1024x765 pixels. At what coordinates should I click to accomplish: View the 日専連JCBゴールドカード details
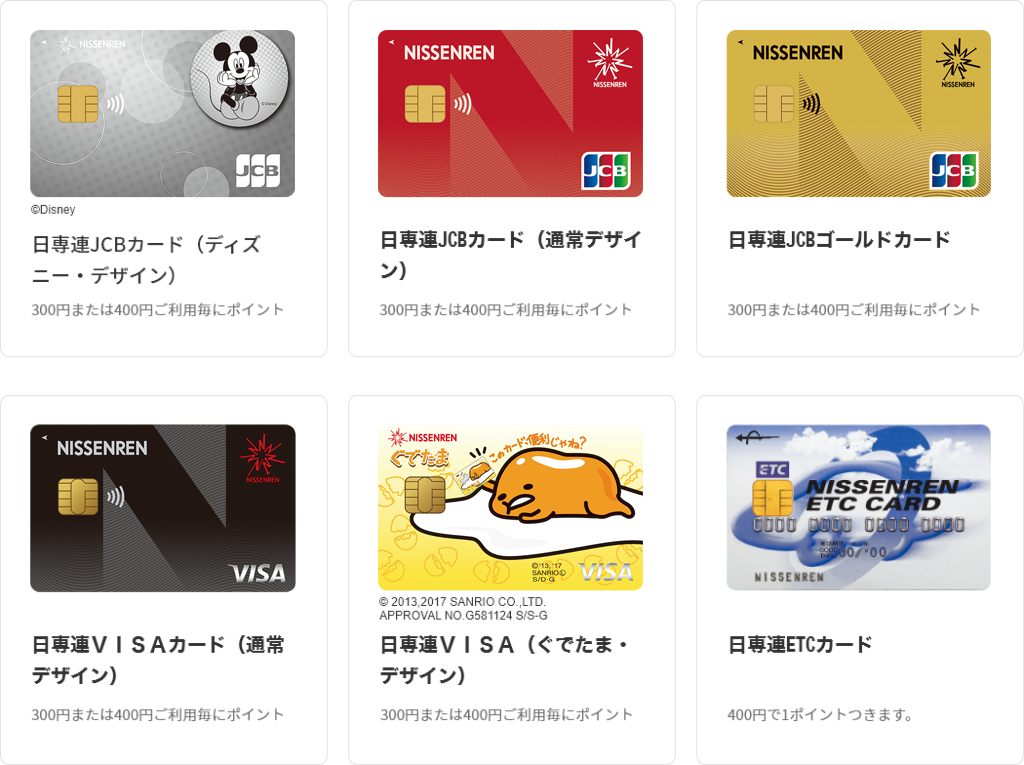point(858,114)
